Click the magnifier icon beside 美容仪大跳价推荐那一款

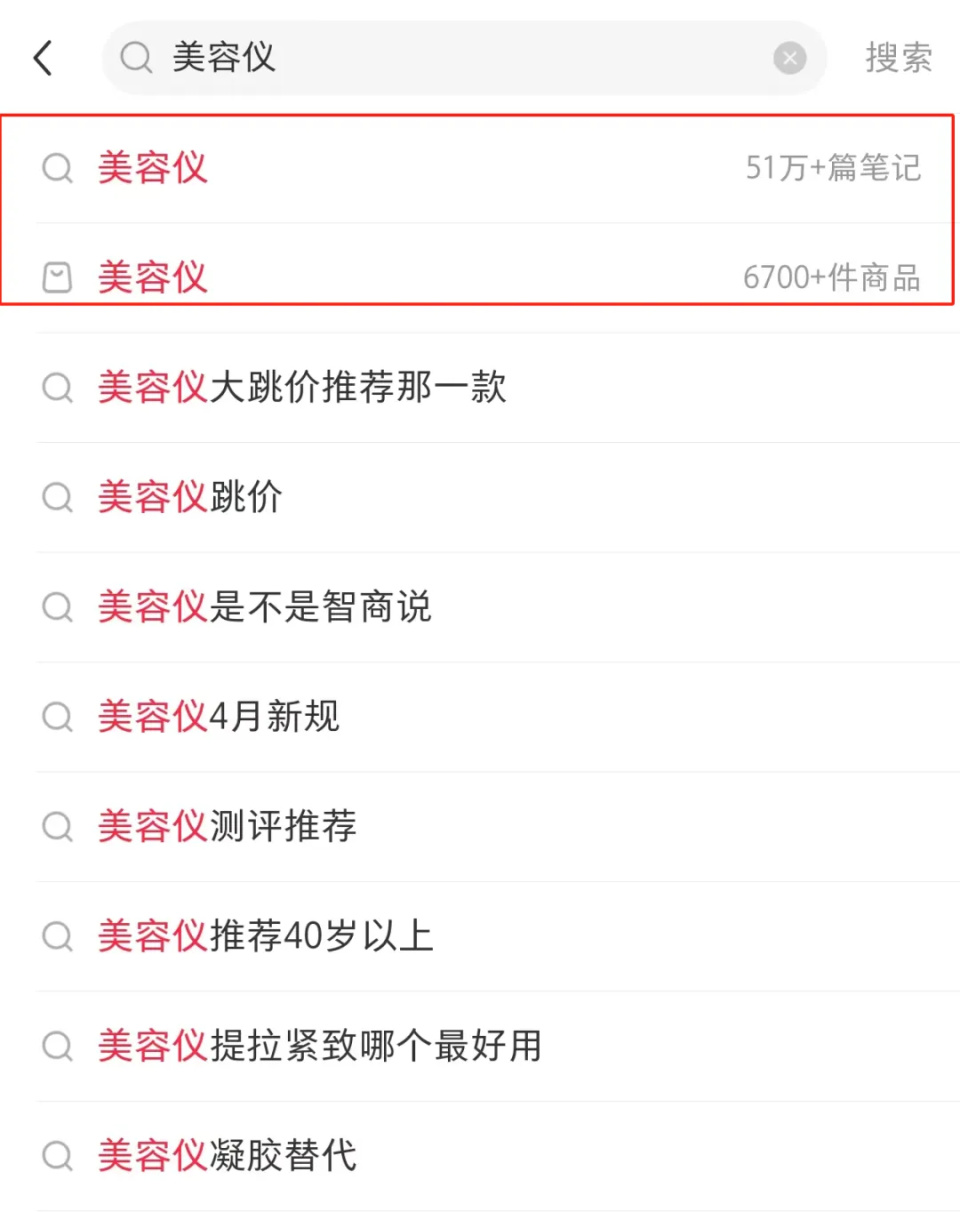click(x=57, y=388)
